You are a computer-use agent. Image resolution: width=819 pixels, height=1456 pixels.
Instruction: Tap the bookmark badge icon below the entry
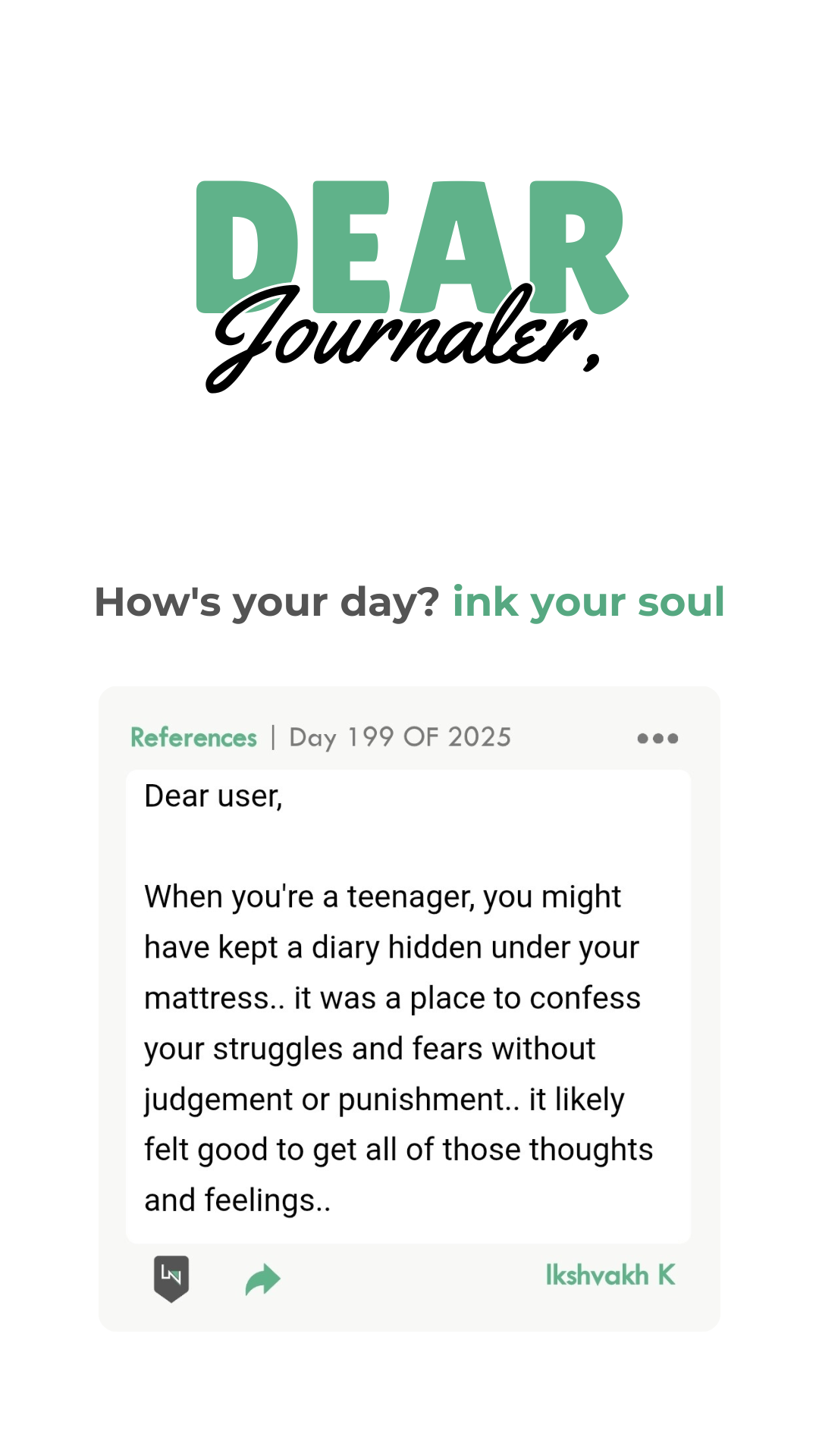(x=171, y=1279)
